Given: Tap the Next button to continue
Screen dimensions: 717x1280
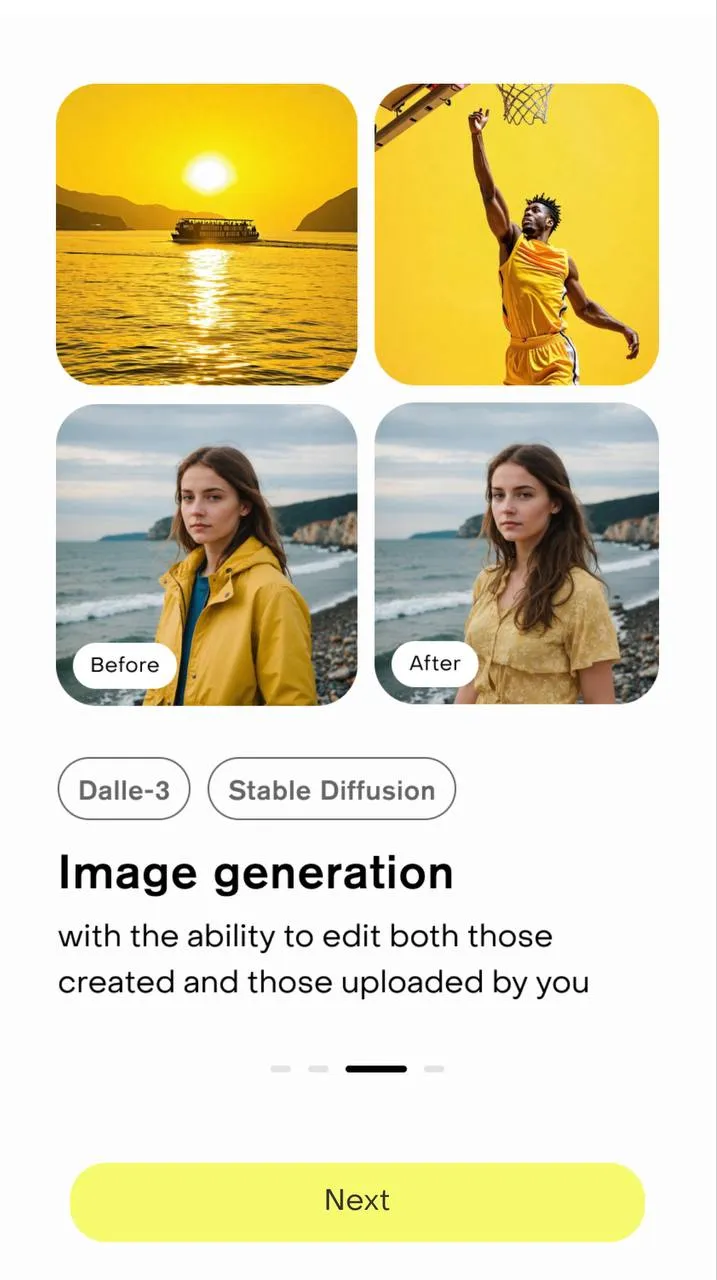Looking at the screenshot, I should pyautogui.click(x=357, y=1201).
